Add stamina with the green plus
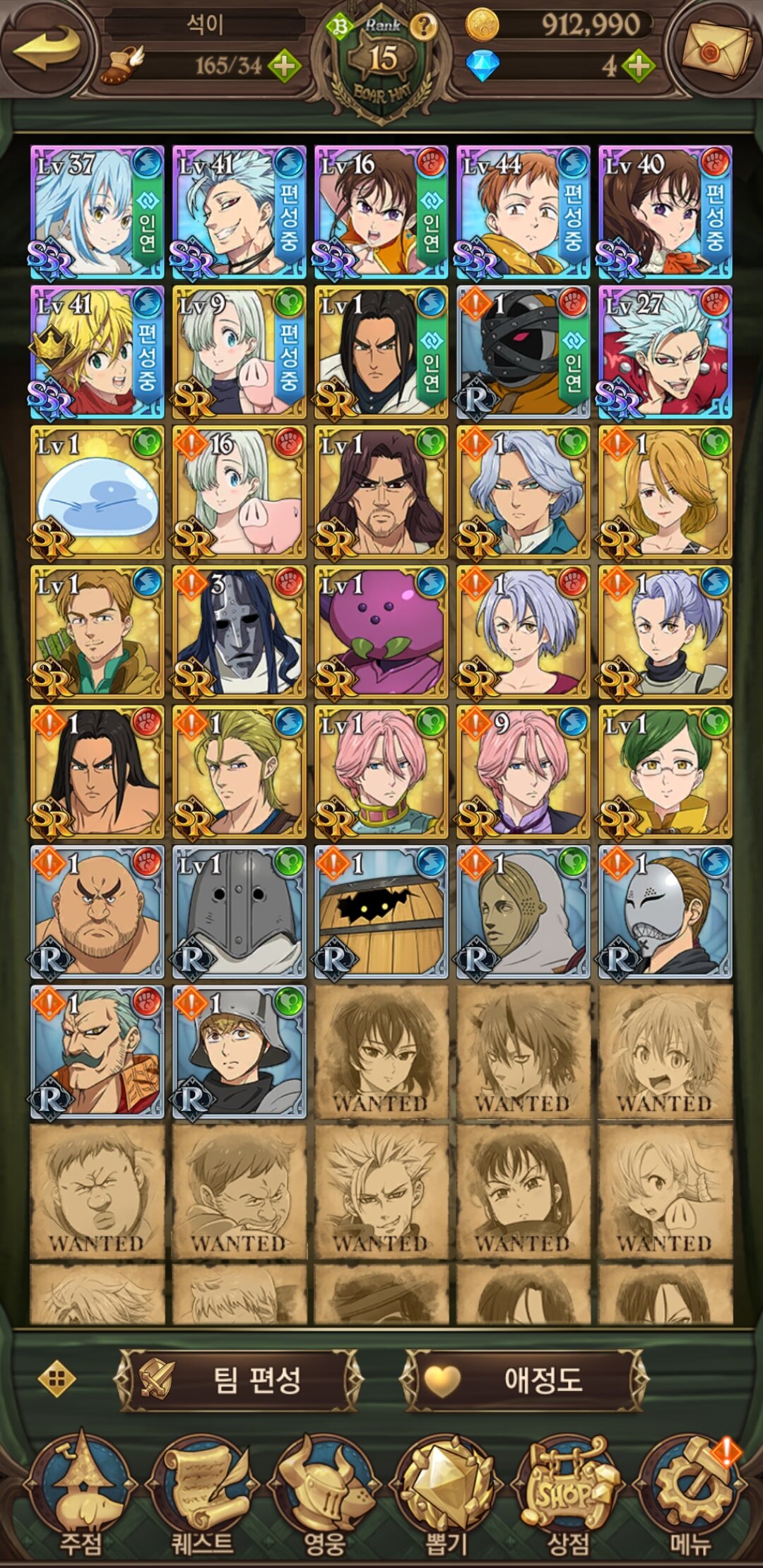This screenshot has width=763, height=1568. point(283,66)
